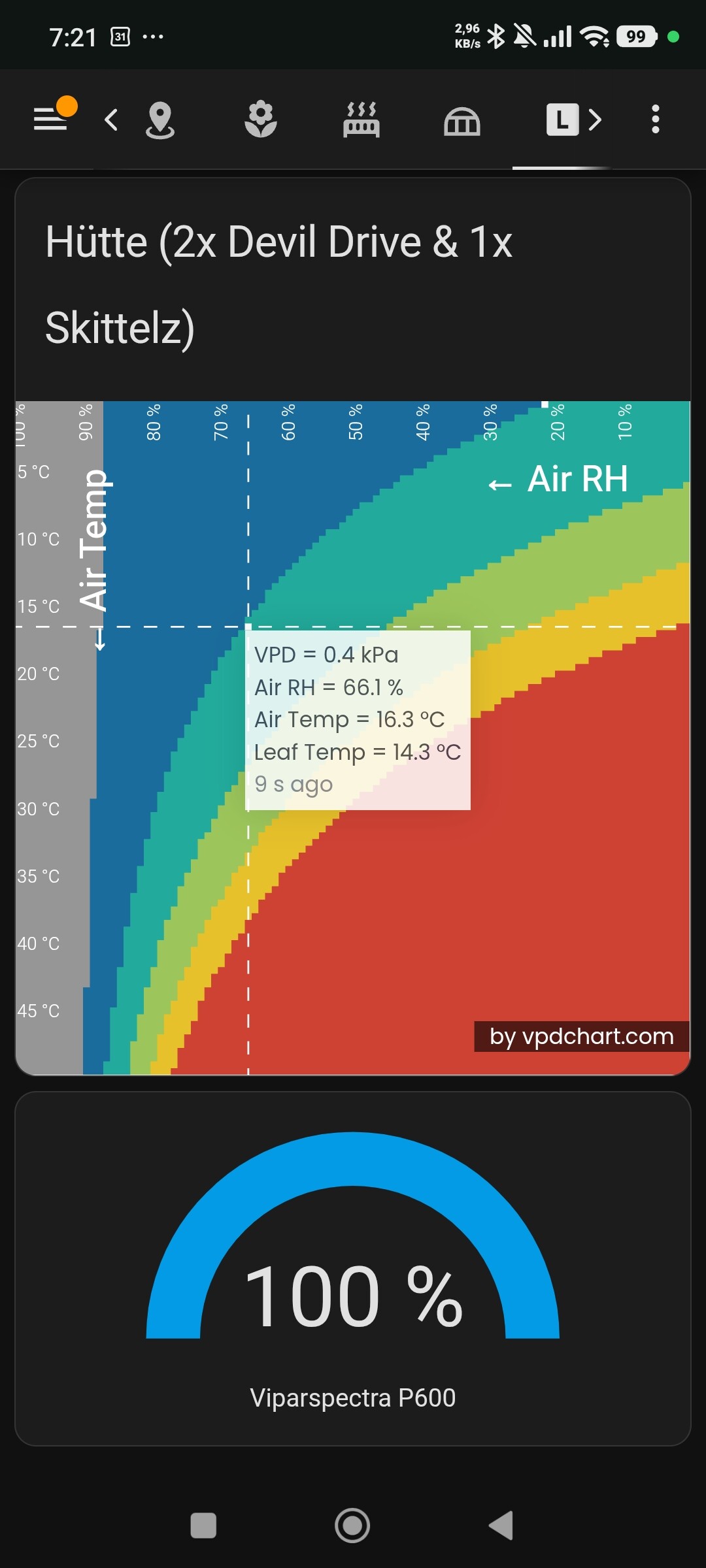Screen dimensions: 706x1568
Task: Go to the system home screen
Action: 352,1526
